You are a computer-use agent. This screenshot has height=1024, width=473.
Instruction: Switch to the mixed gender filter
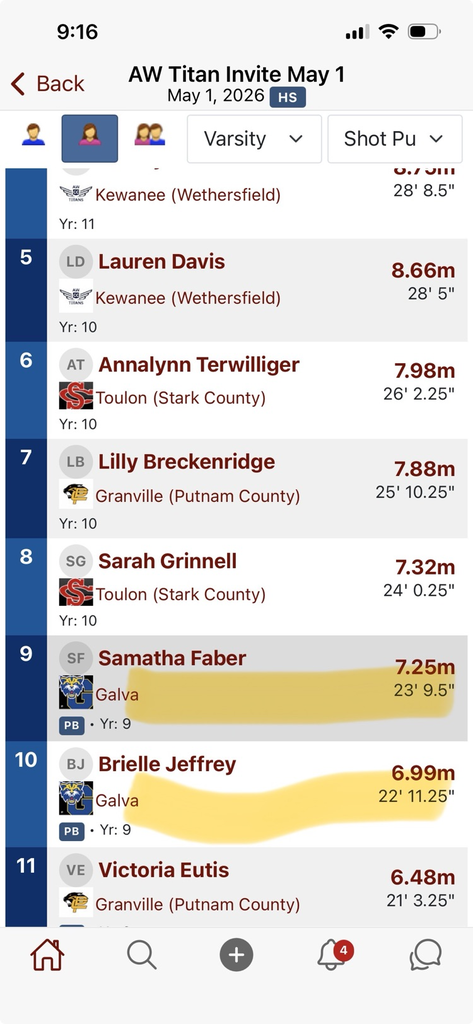click(x=150, y=135)
